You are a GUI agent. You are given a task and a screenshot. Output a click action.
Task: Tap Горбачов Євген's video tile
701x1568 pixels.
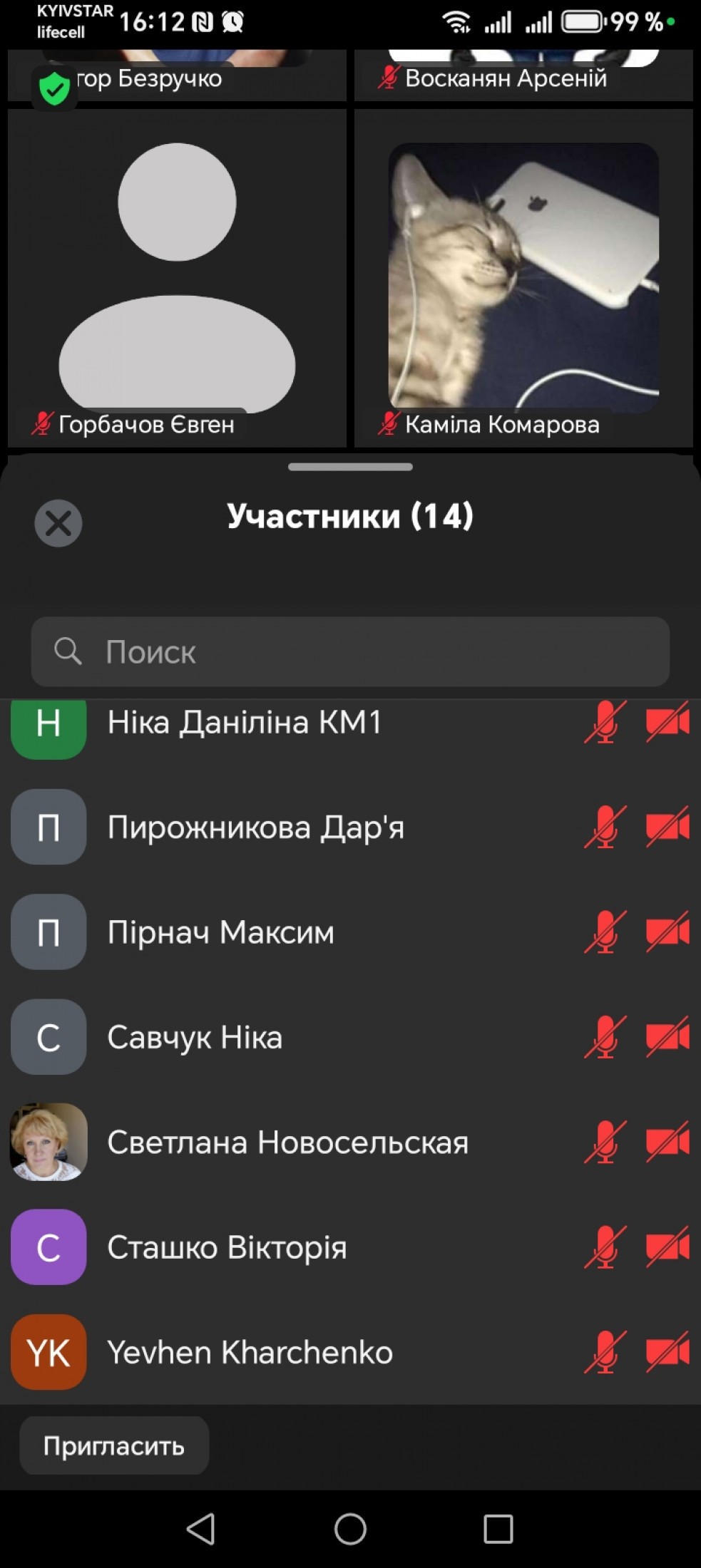(x=177, y=278)
